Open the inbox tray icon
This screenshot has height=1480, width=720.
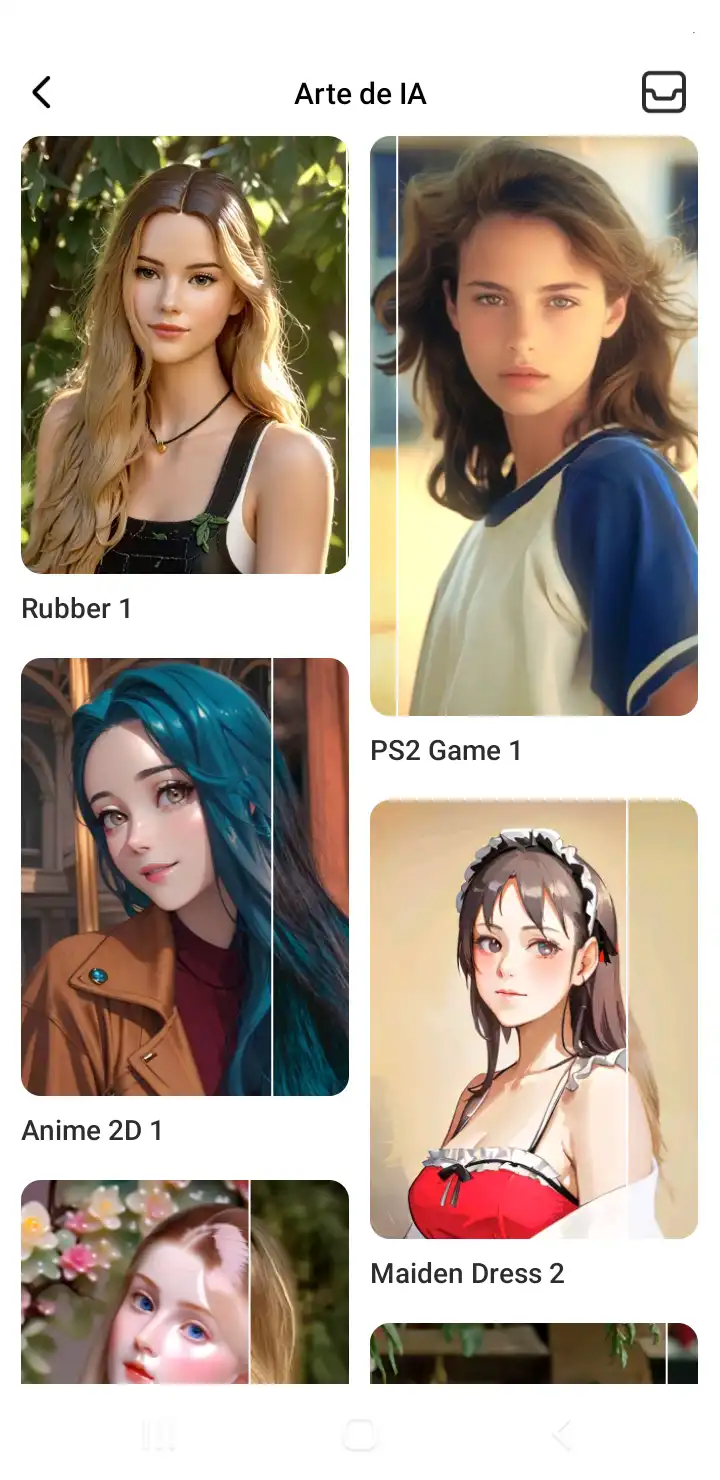663,93
